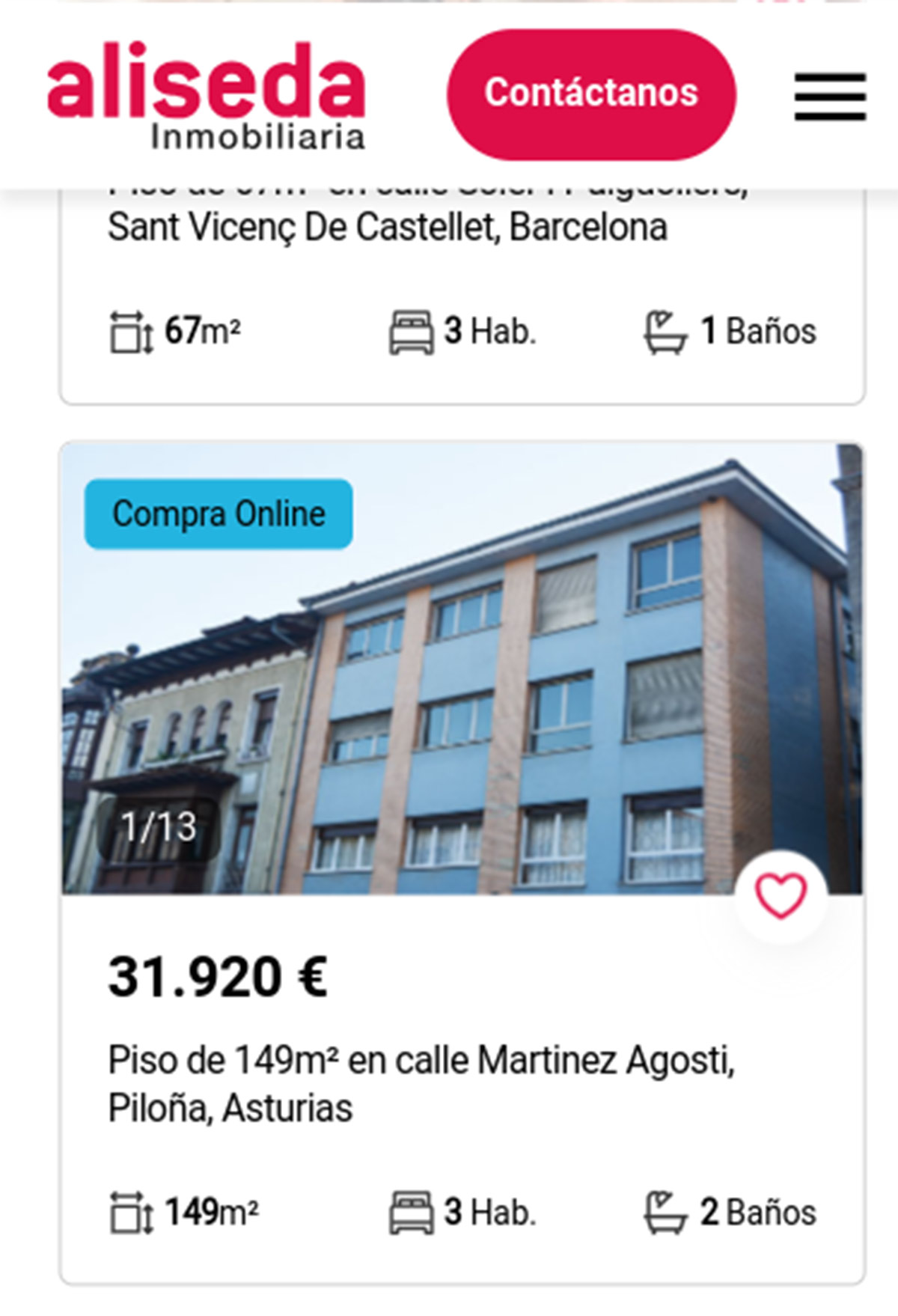This screenshot has width=898, height=1316.
Task: Favorite the Piloña, Asturias flat
Action: (781, 896)
